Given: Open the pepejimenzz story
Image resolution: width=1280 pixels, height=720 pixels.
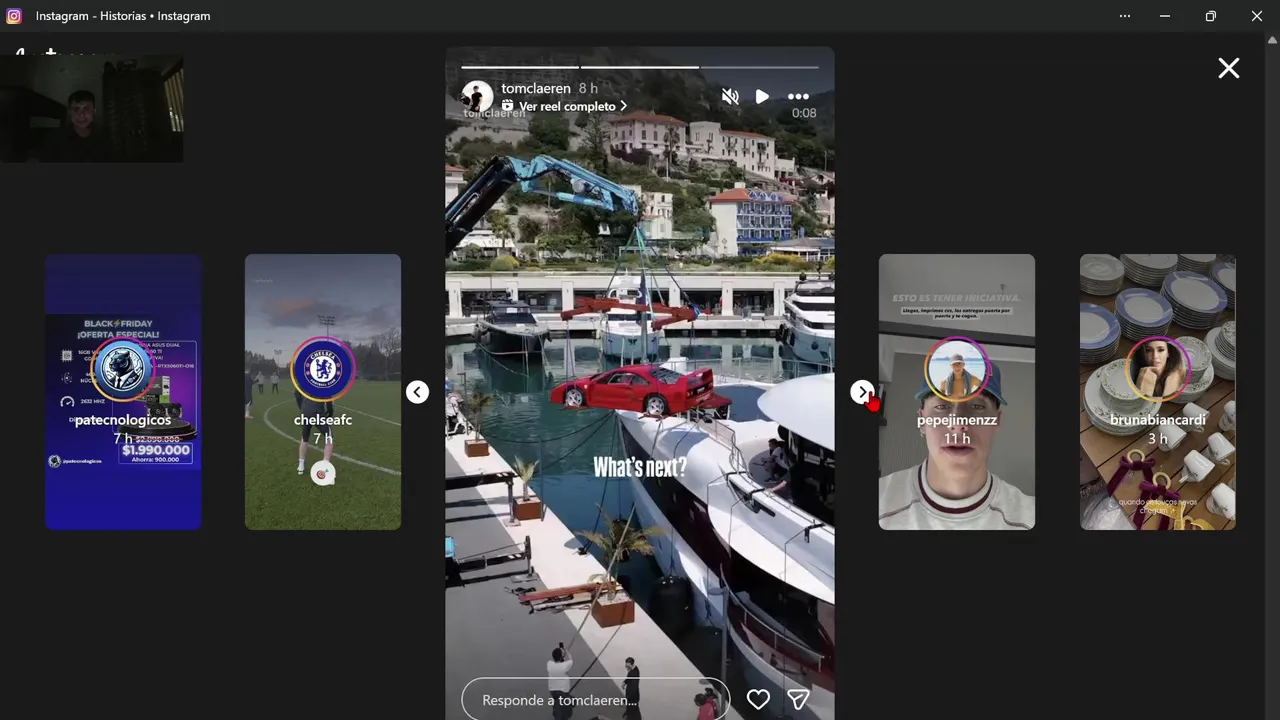Looking at the screenshot, I should pyautogui.click(x=957, y=391).
